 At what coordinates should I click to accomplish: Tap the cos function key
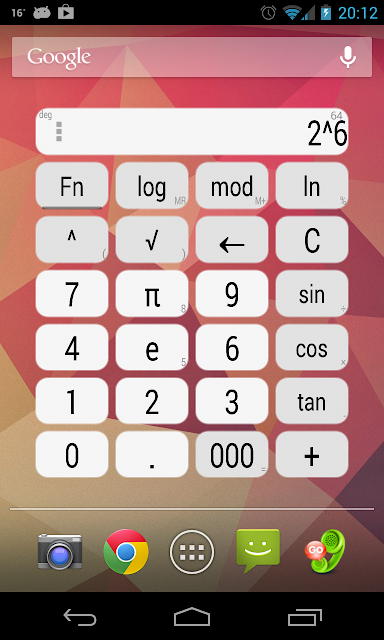click(x=312, y=347)
